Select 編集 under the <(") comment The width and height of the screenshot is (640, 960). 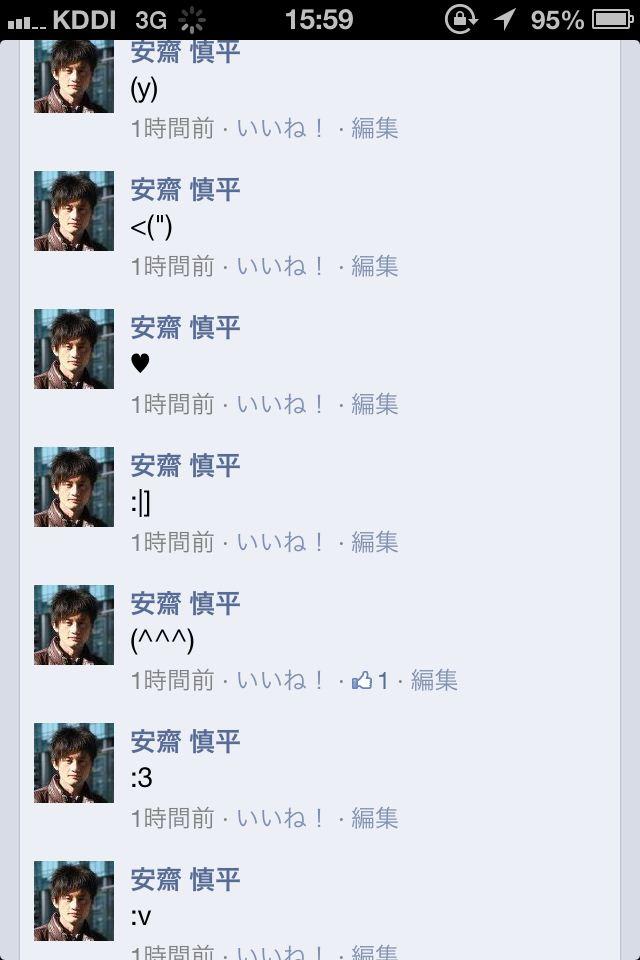375,266
